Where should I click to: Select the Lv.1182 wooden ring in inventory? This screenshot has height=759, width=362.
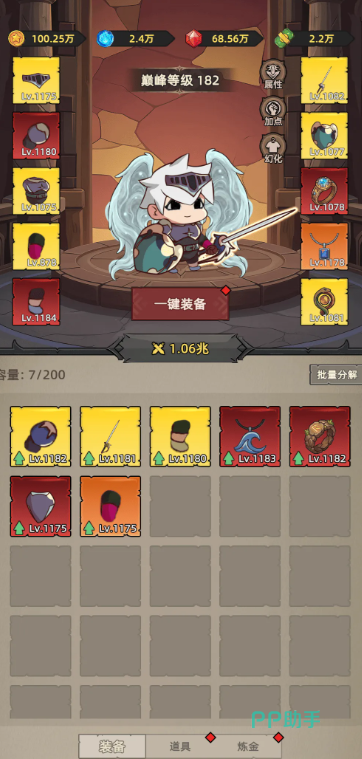[x=320, y=437]
